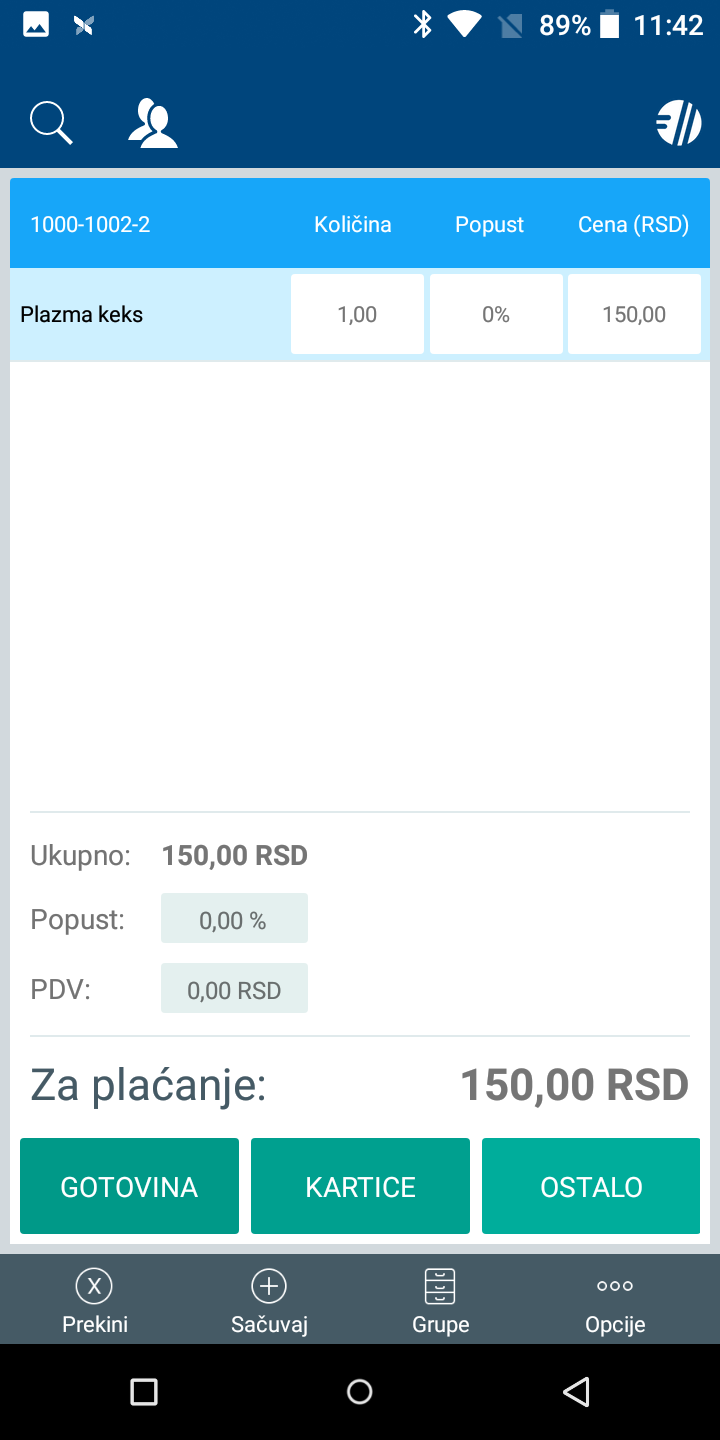The width and height of the screenshot is (720, 1440).
Task: Edit the Plazma keks price field
Action: (x=634, y=314)
